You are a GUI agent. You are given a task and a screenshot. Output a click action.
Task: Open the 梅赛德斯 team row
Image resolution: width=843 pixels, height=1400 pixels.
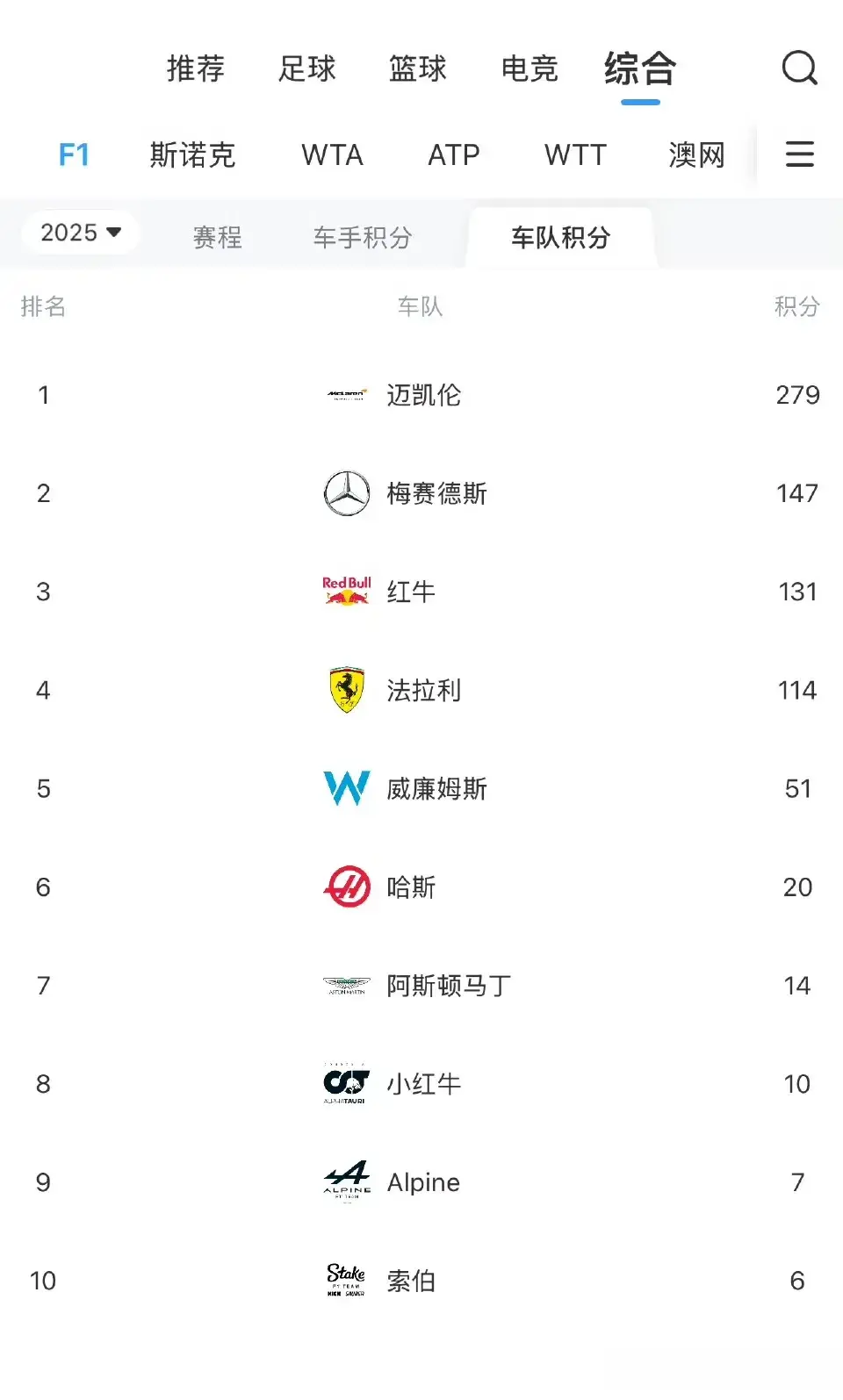(421, 493)
